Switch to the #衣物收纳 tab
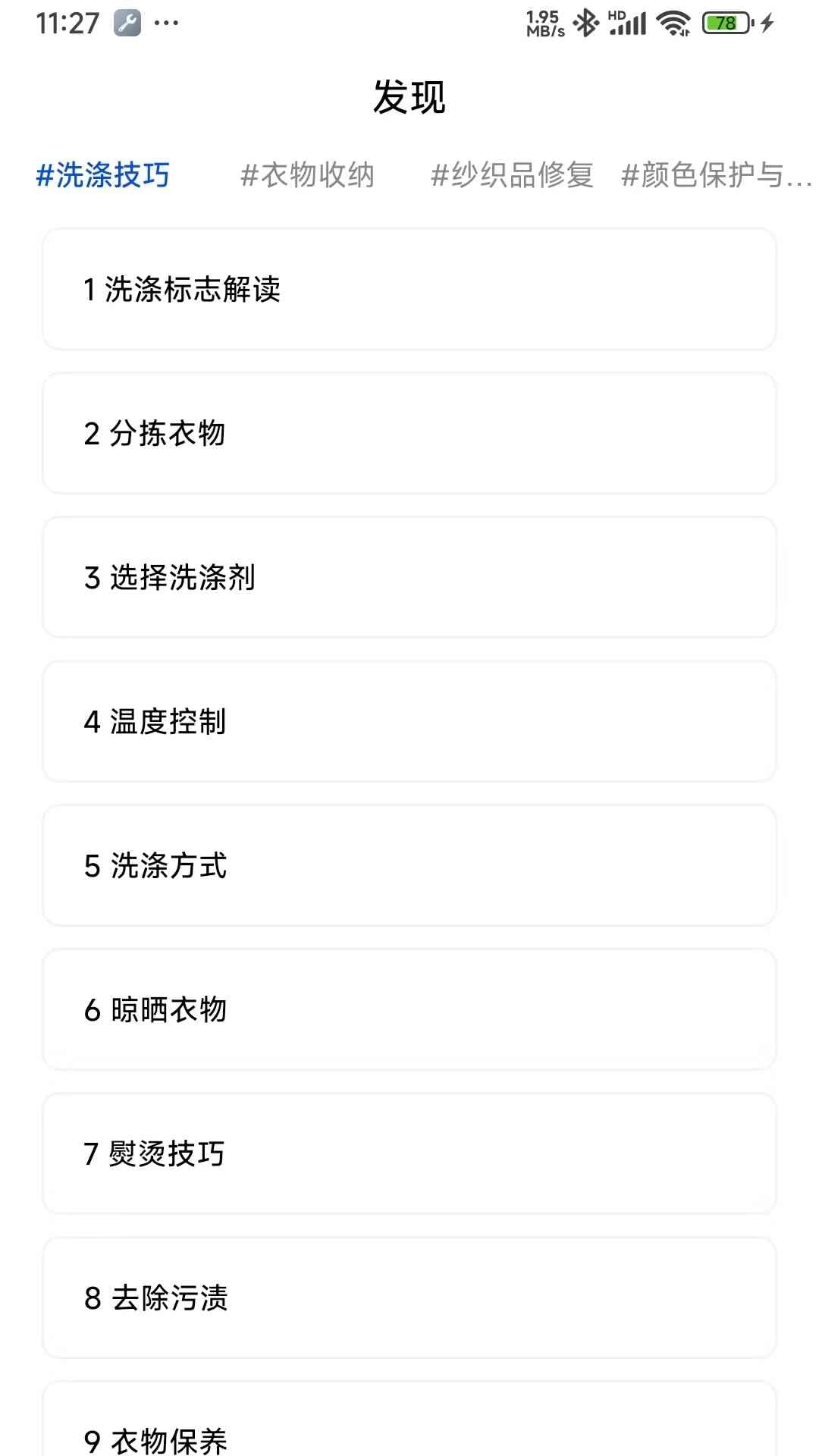Viewport: 819px width, 1456px height. [x=309, y=174]
